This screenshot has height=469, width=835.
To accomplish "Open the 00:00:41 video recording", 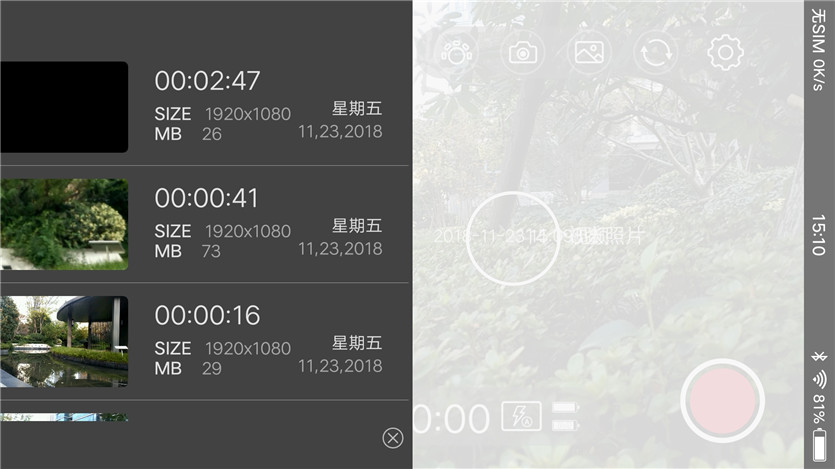I will coord(64,224).
